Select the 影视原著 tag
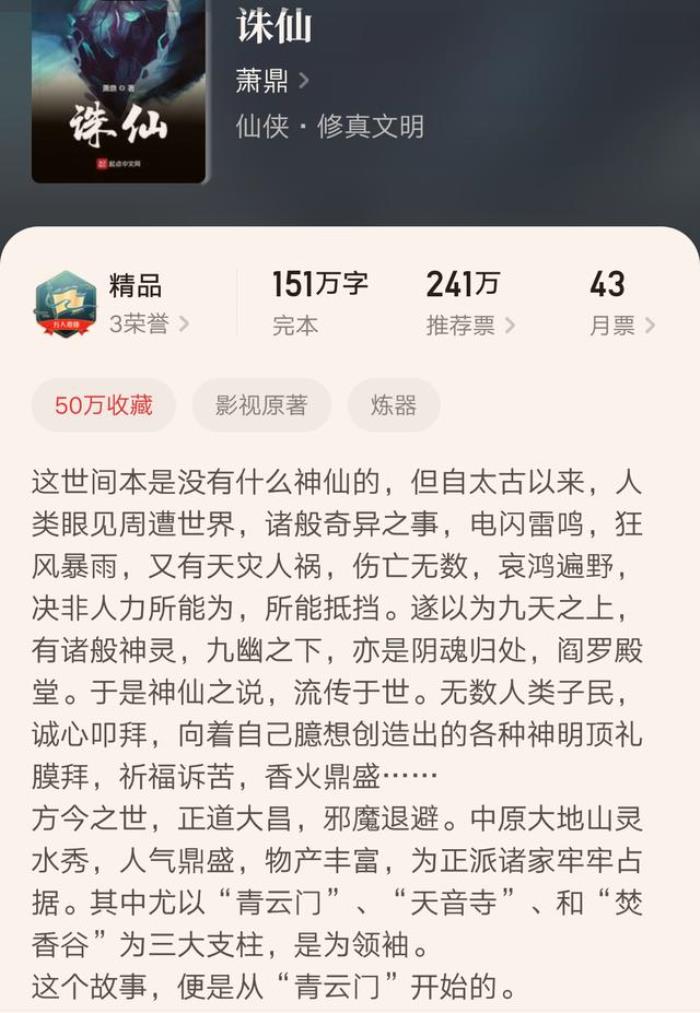The height and width of the screenshot is (1013, 700). pyautogui.click(x=261, y=405)
